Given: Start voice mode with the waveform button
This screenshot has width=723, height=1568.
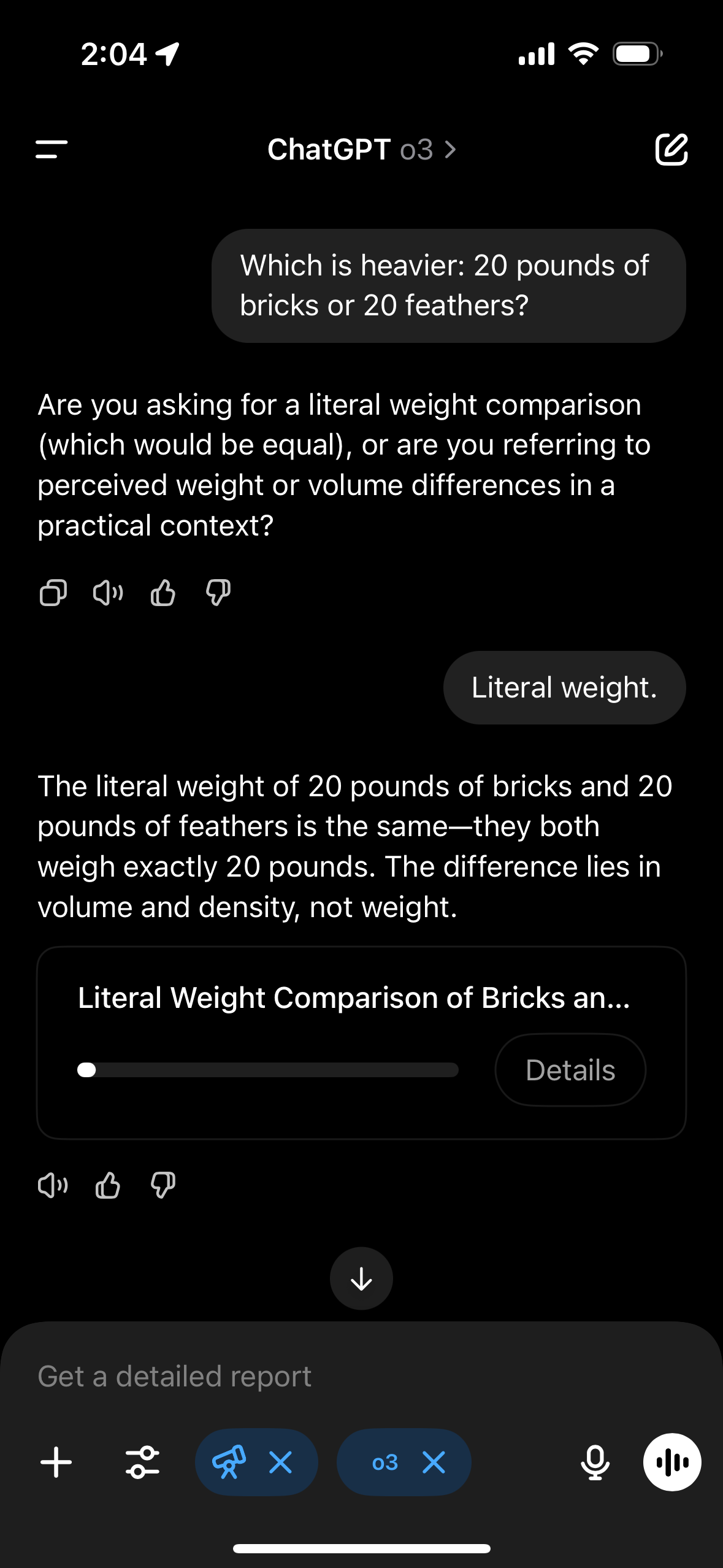Looking at the screenshot, I should pos(672,1462).
